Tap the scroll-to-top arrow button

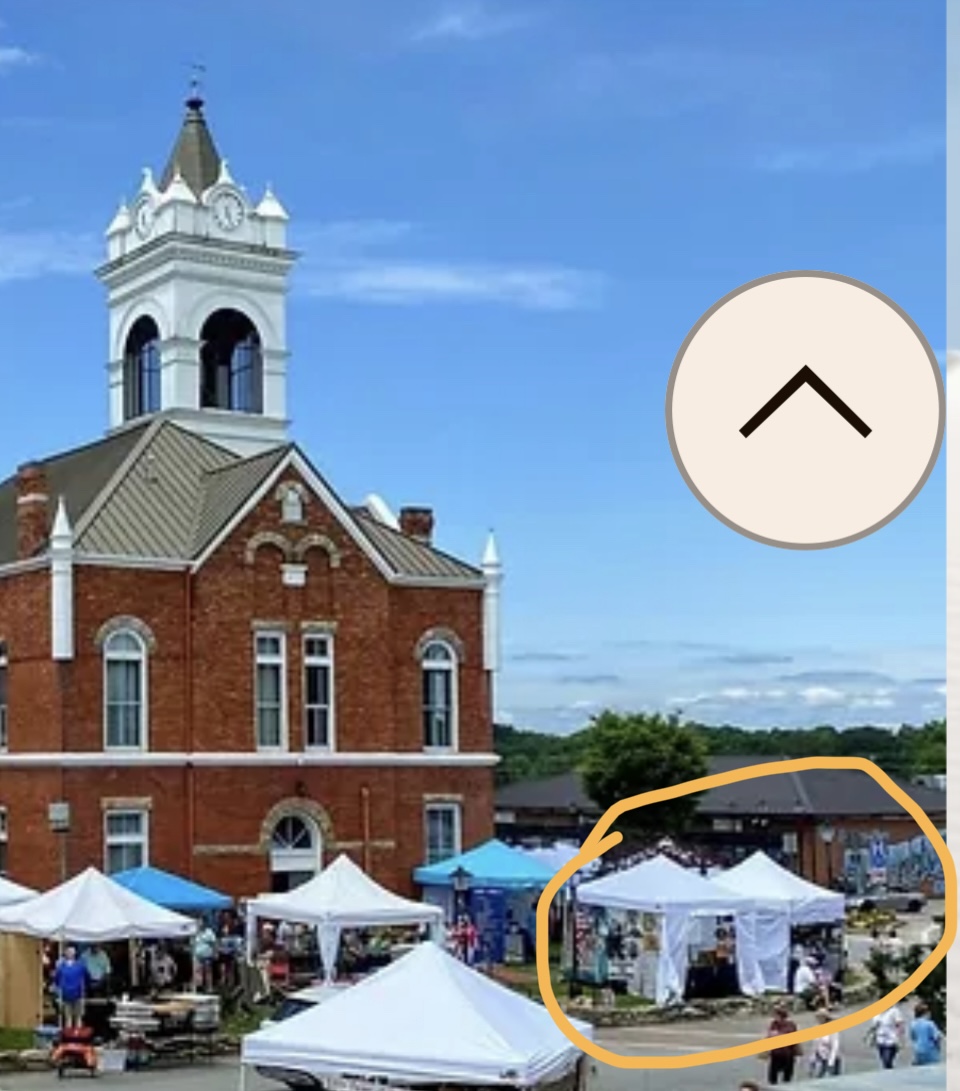click(805, 409)
